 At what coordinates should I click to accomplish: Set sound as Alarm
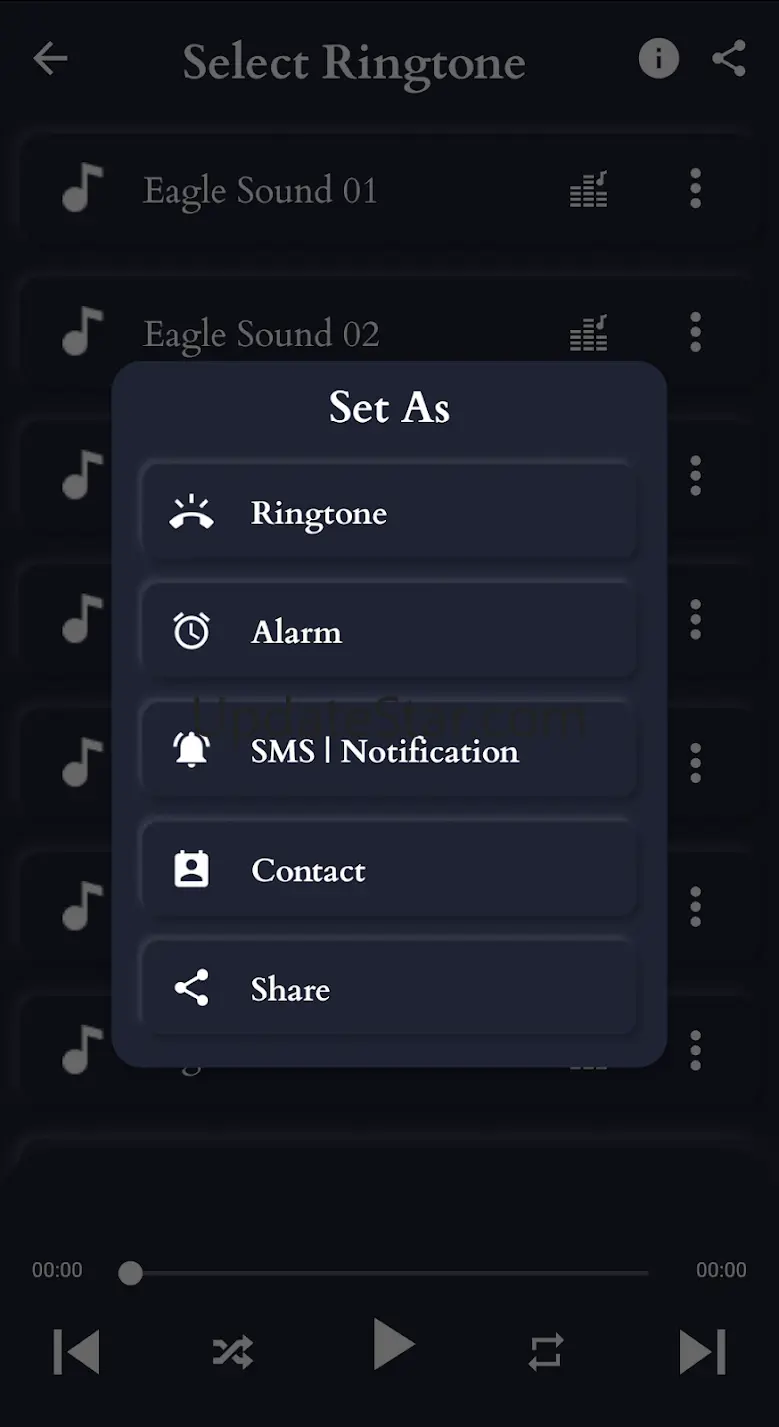388,632
